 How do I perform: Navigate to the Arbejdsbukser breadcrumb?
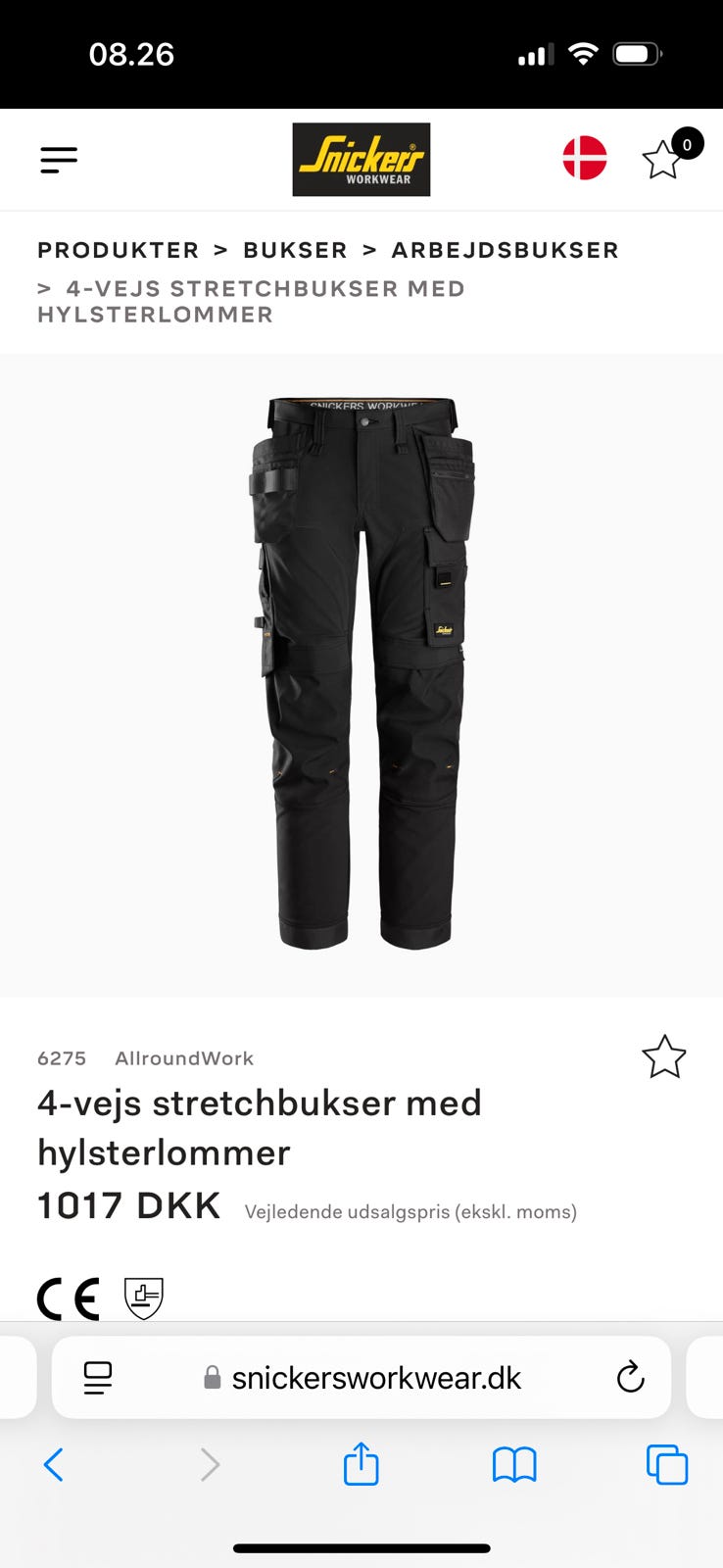505,250
